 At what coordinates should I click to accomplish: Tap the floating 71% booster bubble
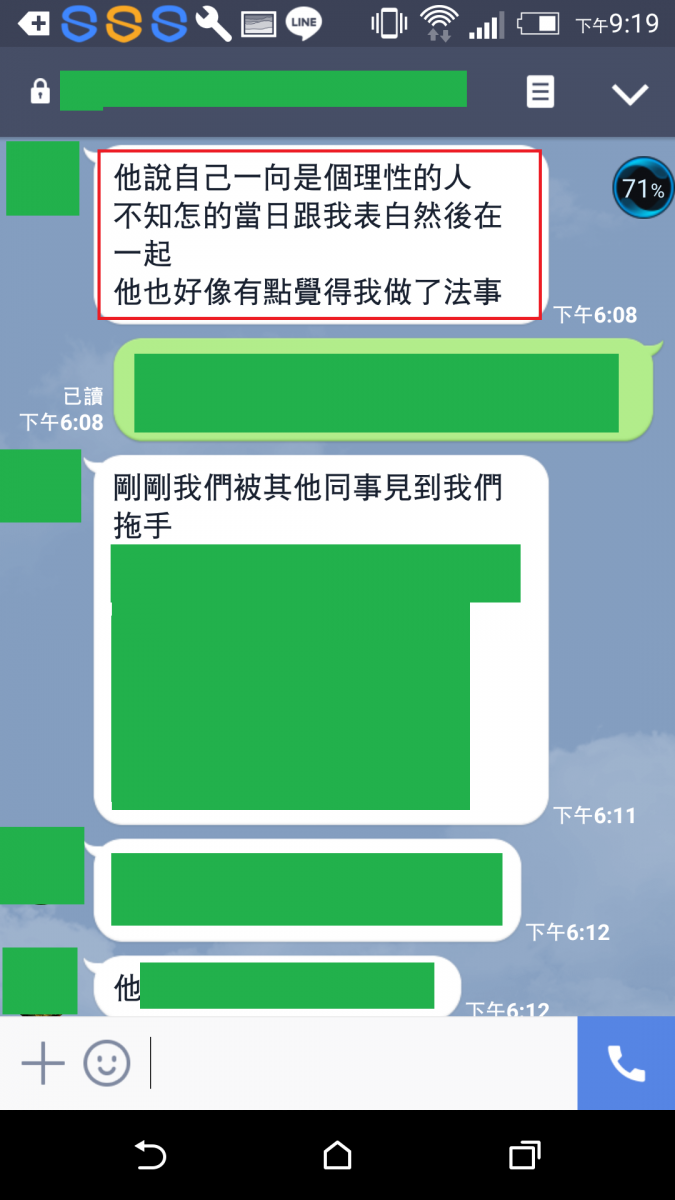(643, 187)
